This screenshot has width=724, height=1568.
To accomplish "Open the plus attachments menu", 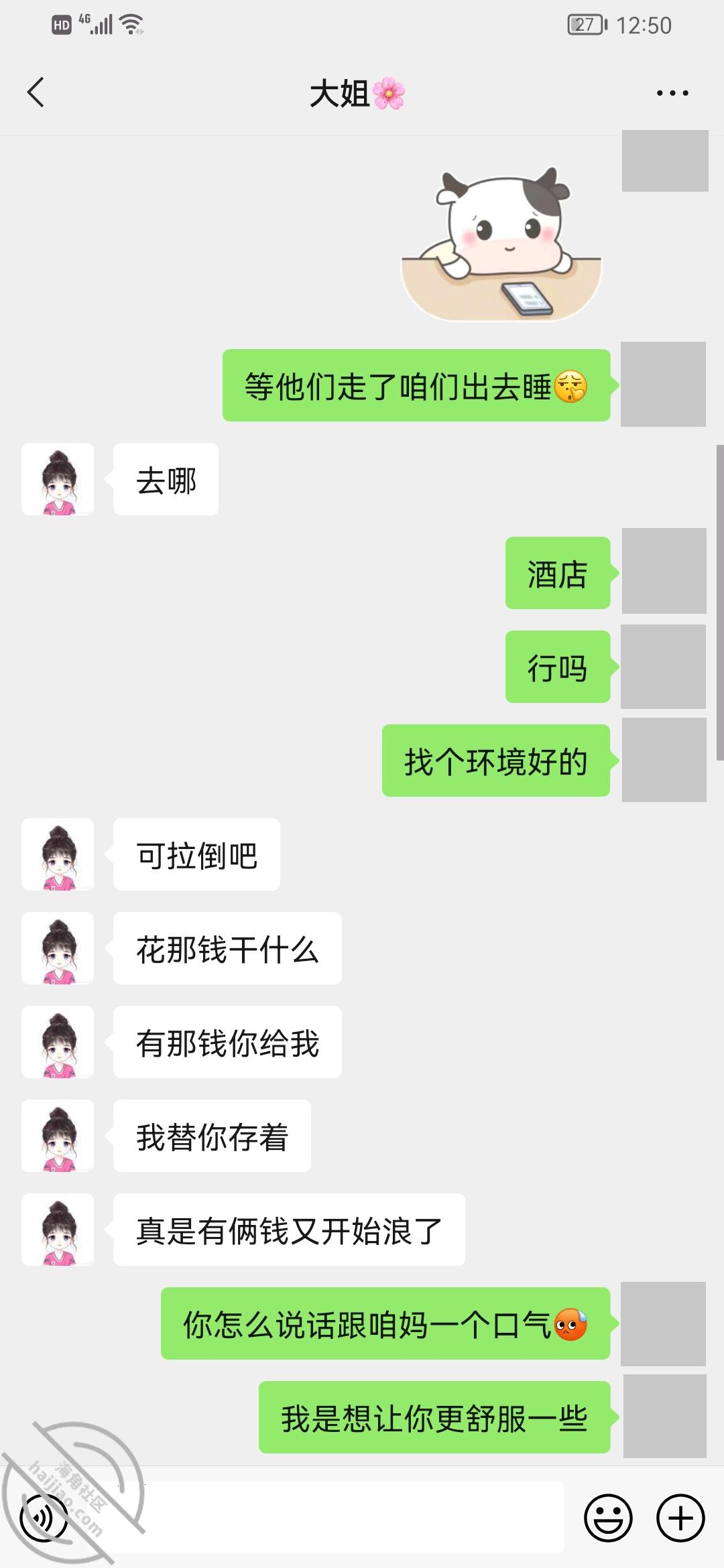I will tap(680, 1518).
